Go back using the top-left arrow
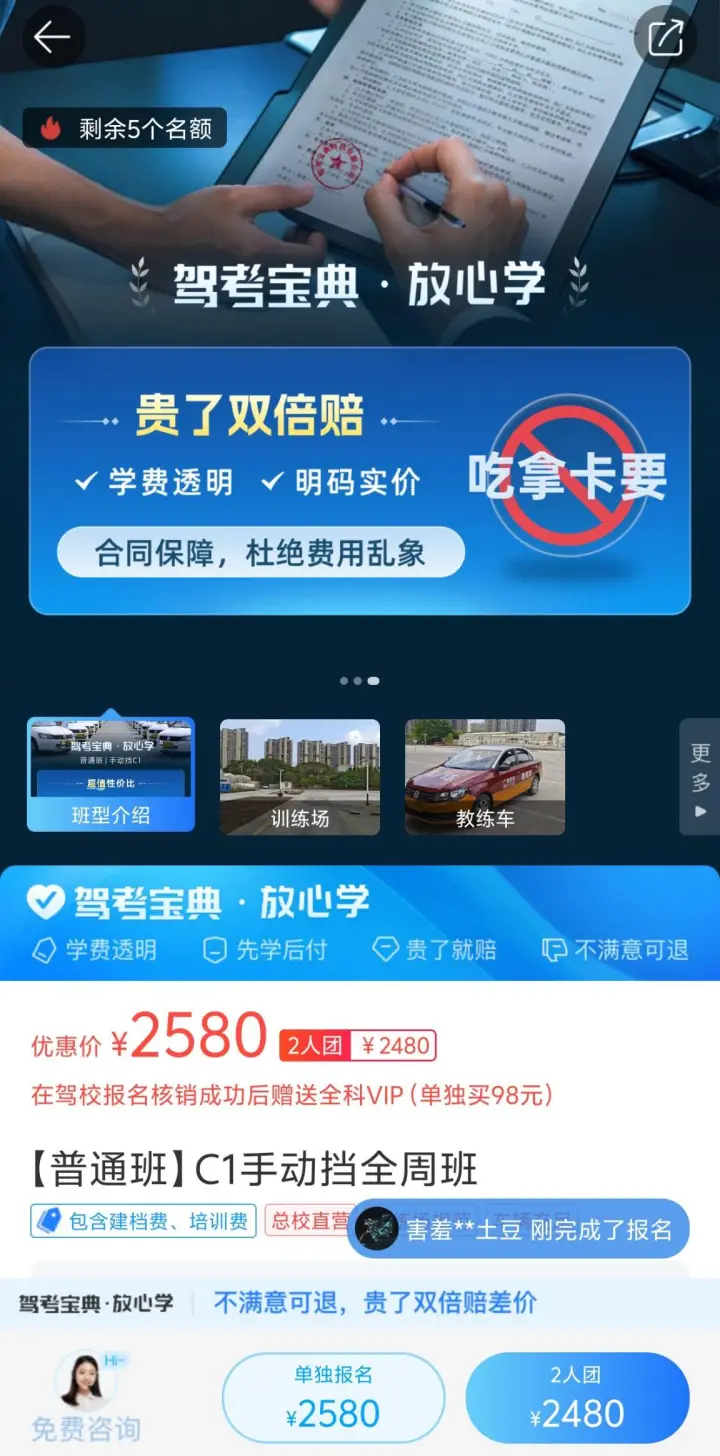Screen dimensions: 720x1456 coord(52,38)
